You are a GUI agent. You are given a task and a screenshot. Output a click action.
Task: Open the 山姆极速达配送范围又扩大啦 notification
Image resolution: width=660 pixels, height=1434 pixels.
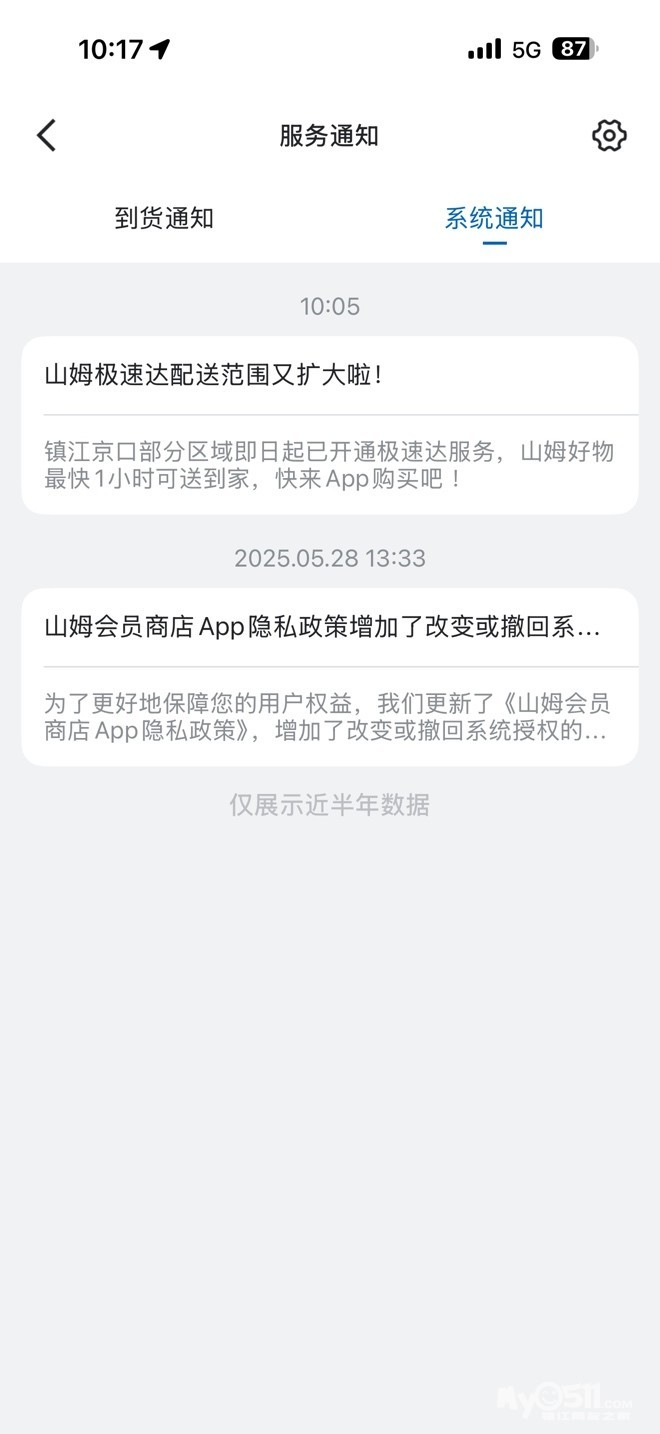click(330, 425)
